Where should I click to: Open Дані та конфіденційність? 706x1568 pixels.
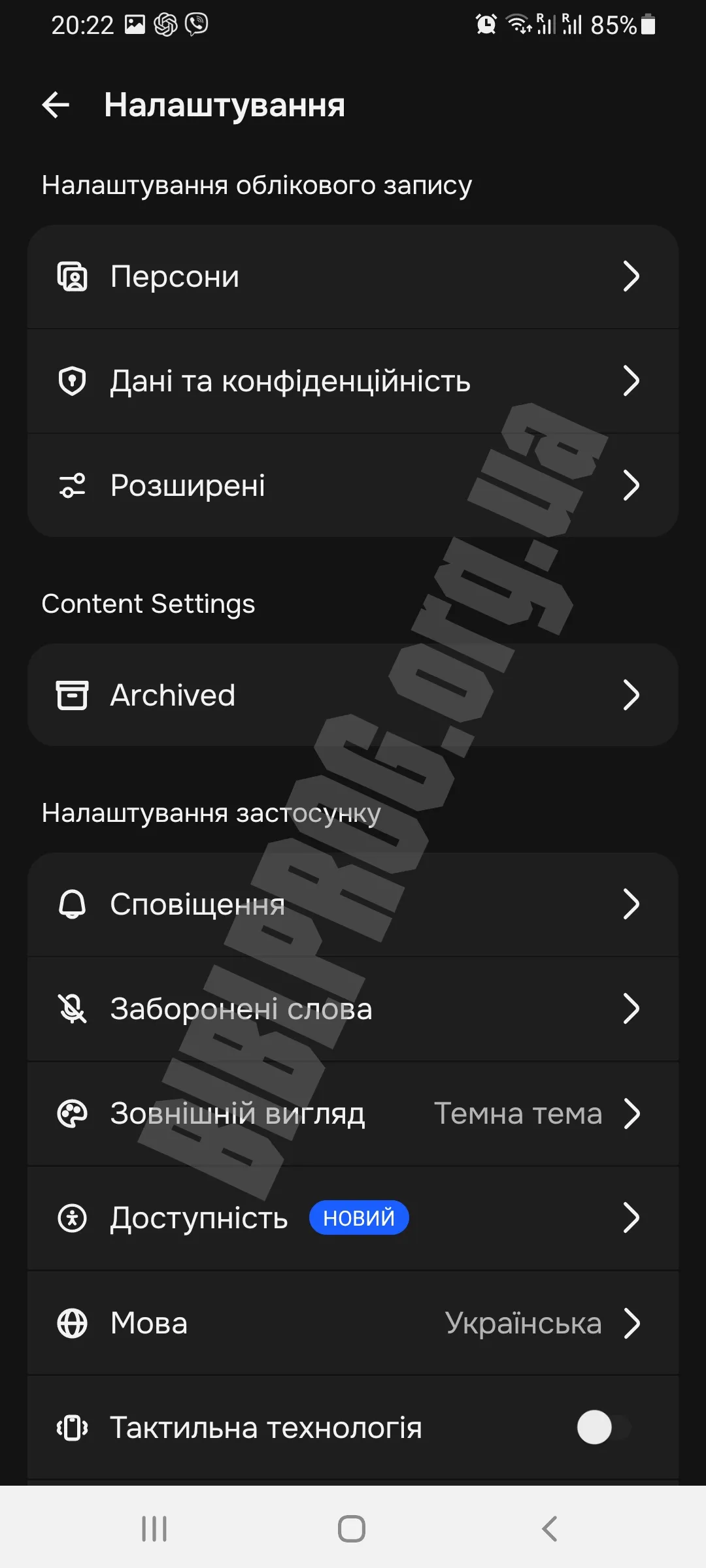(353, 381)
